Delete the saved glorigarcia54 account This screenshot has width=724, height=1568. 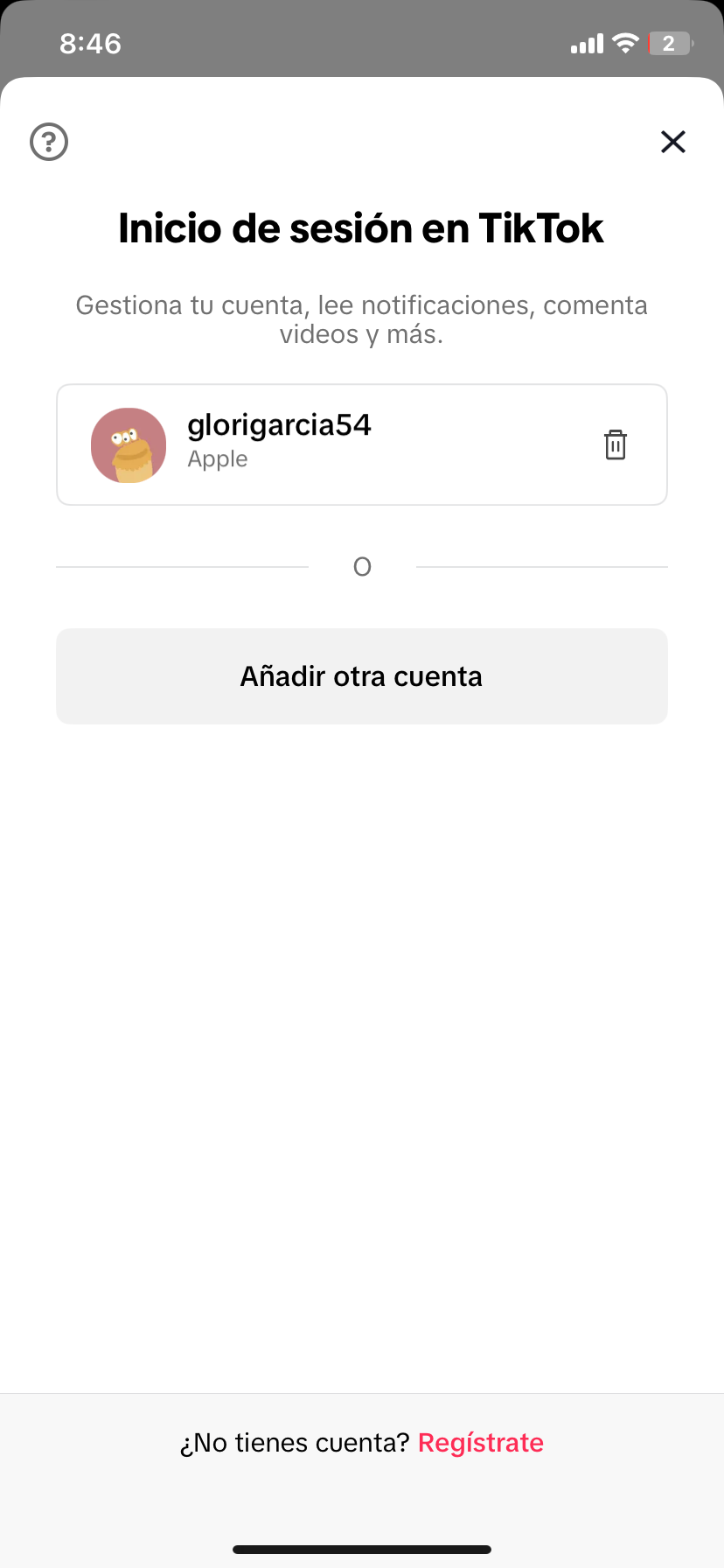click(x=616, y=444)
